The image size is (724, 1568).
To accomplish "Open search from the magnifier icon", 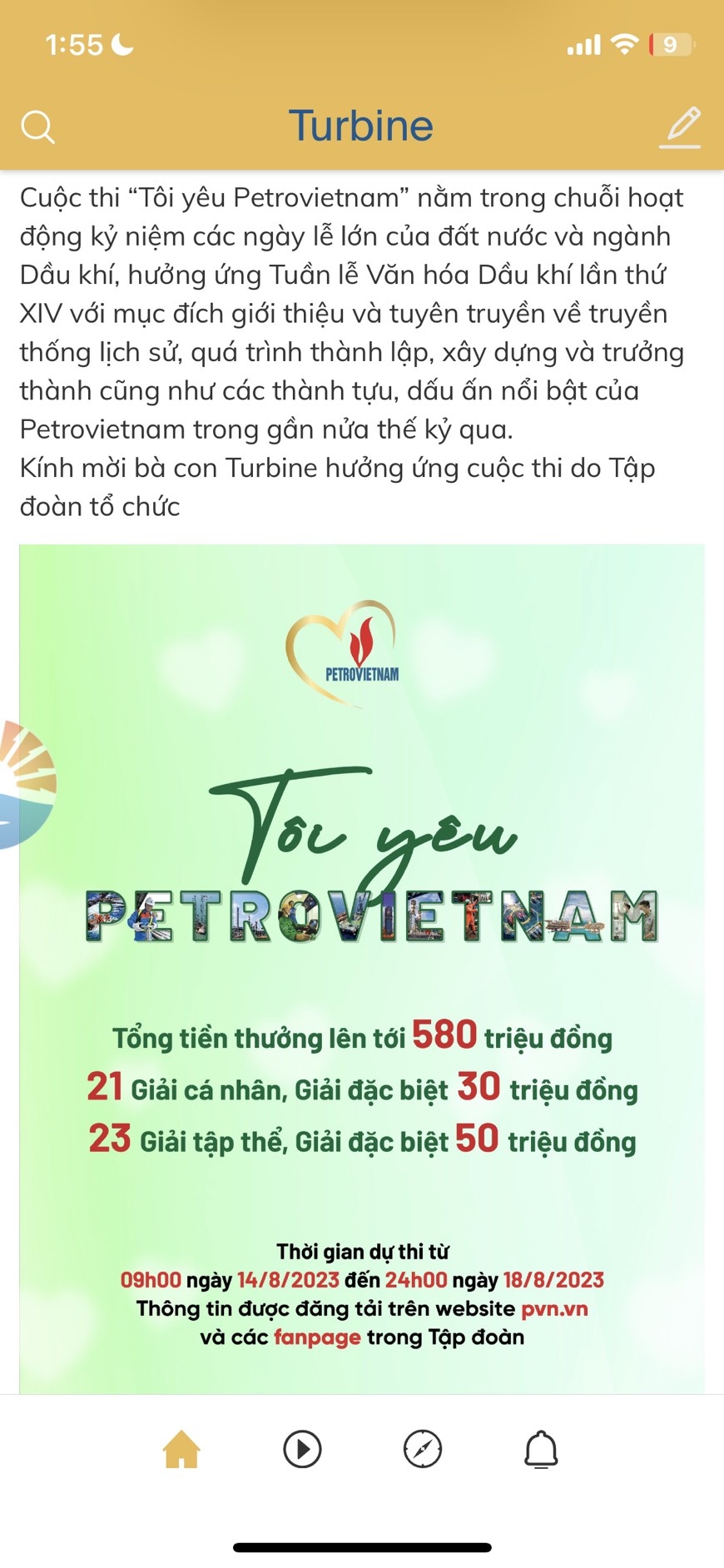I will [x=37, y=127].
